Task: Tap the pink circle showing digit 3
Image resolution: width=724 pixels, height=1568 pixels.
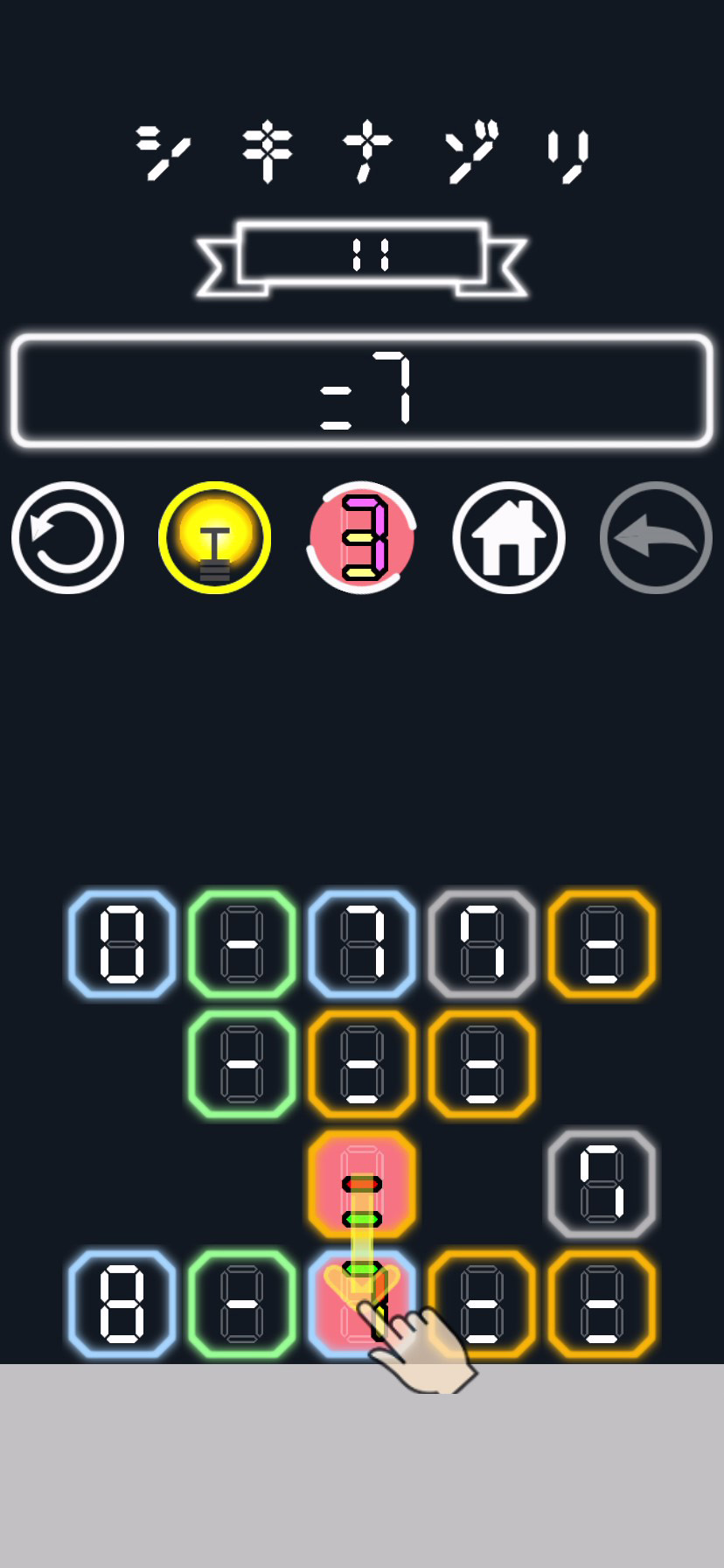Action: click(362, 537)
